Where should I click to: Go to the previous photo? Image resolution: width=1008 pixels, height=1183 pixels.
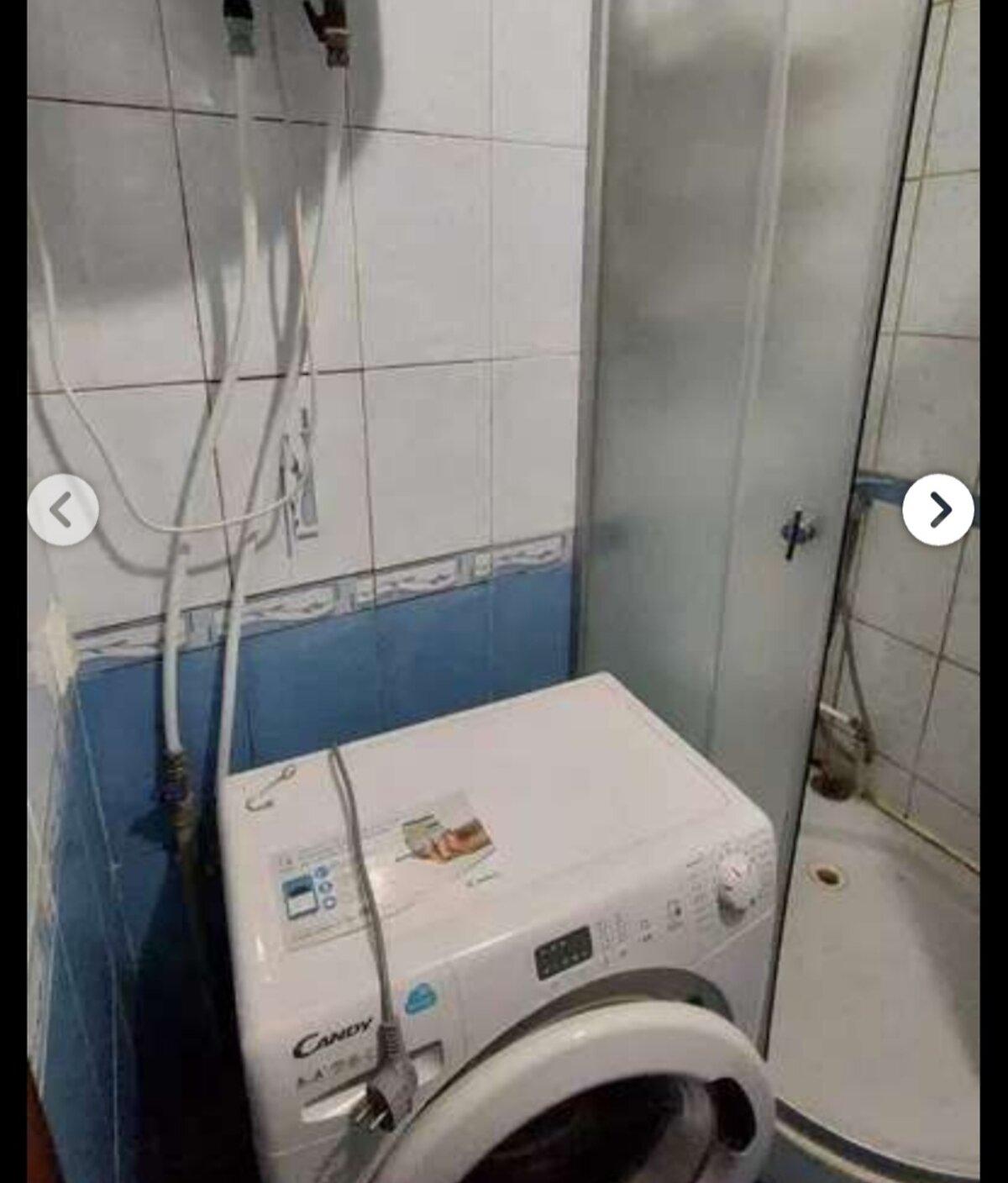point(63,510)
